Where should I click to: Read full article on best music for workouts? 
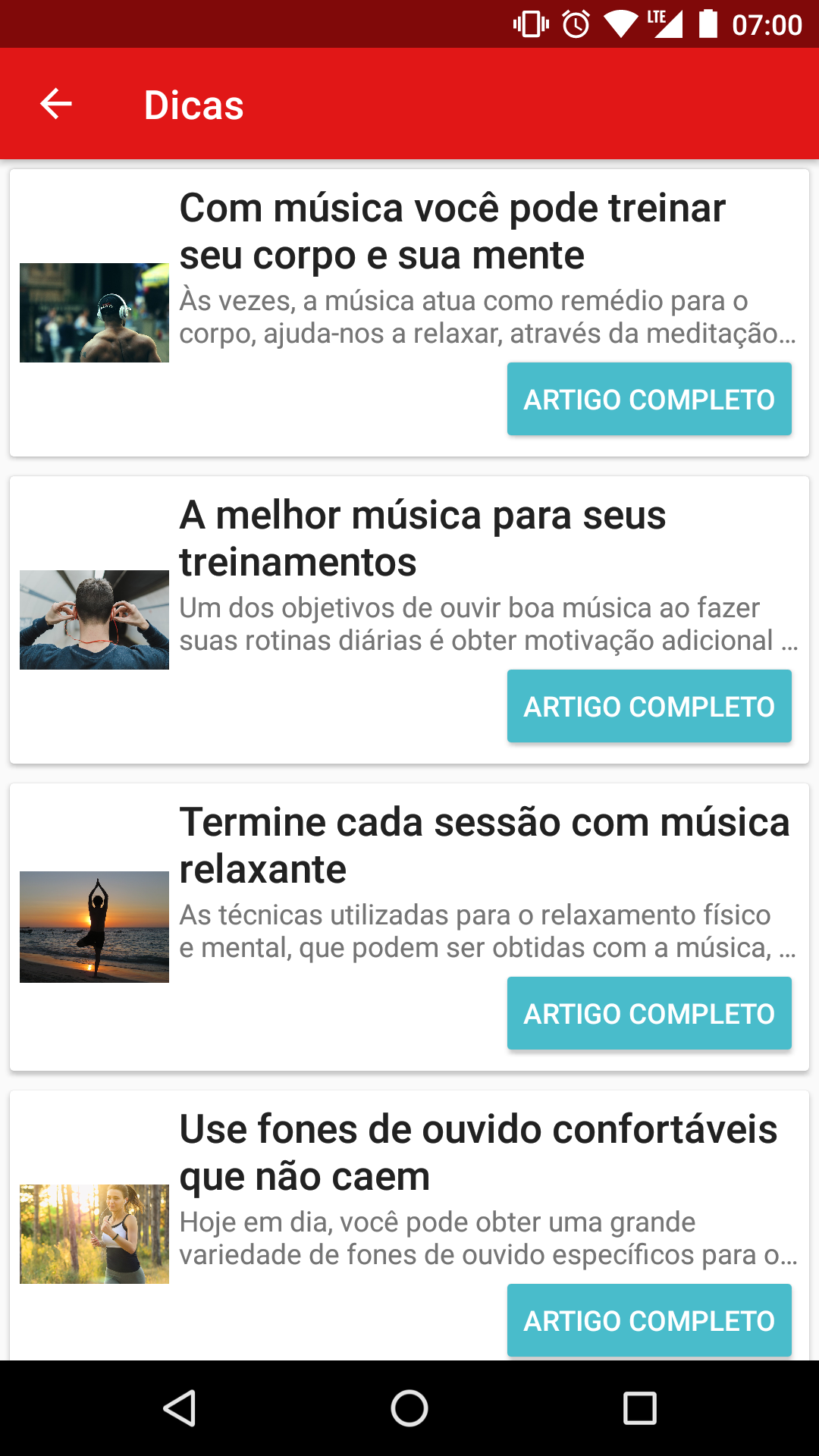649,706
